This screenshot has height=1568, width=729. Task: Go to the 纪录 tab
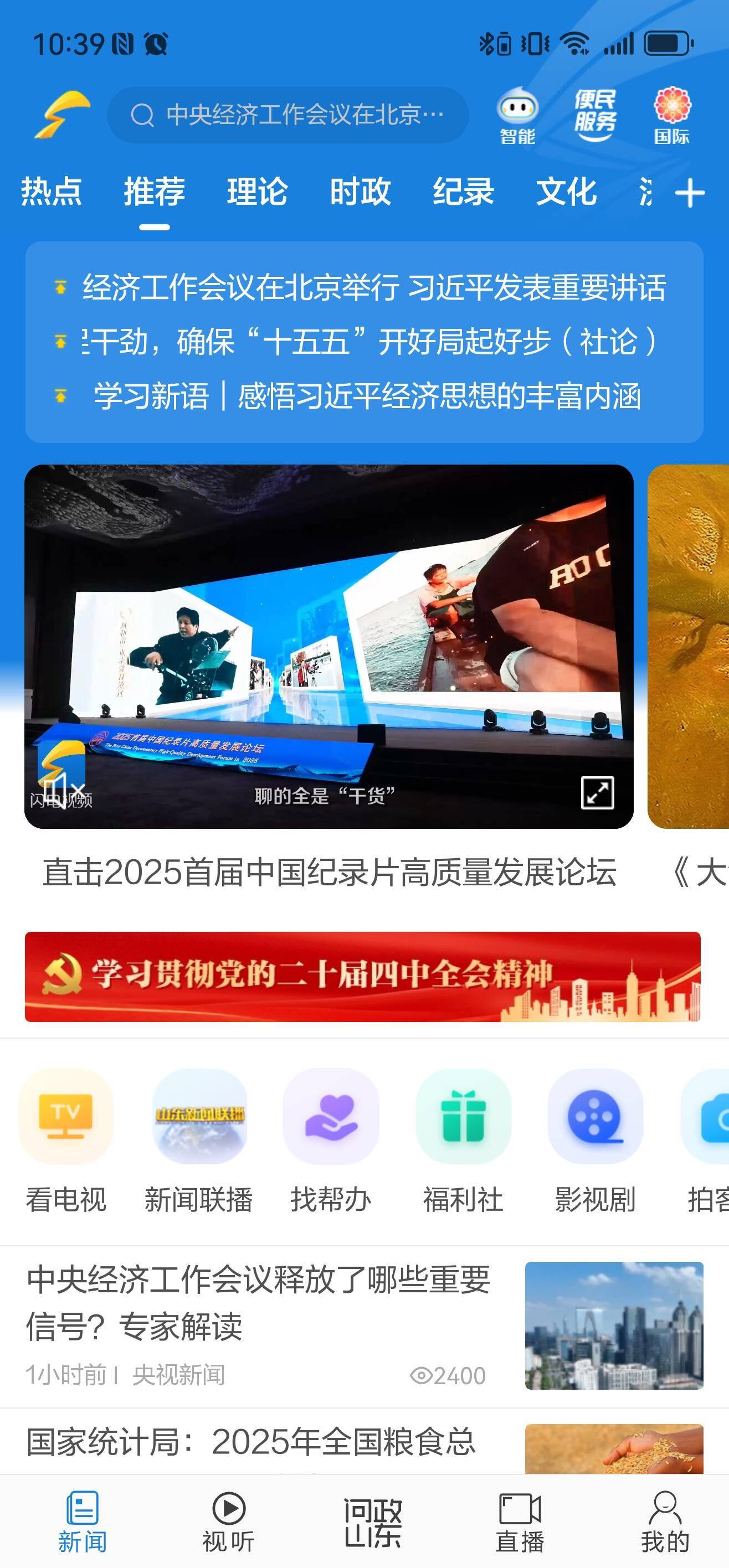click(463, 192)
